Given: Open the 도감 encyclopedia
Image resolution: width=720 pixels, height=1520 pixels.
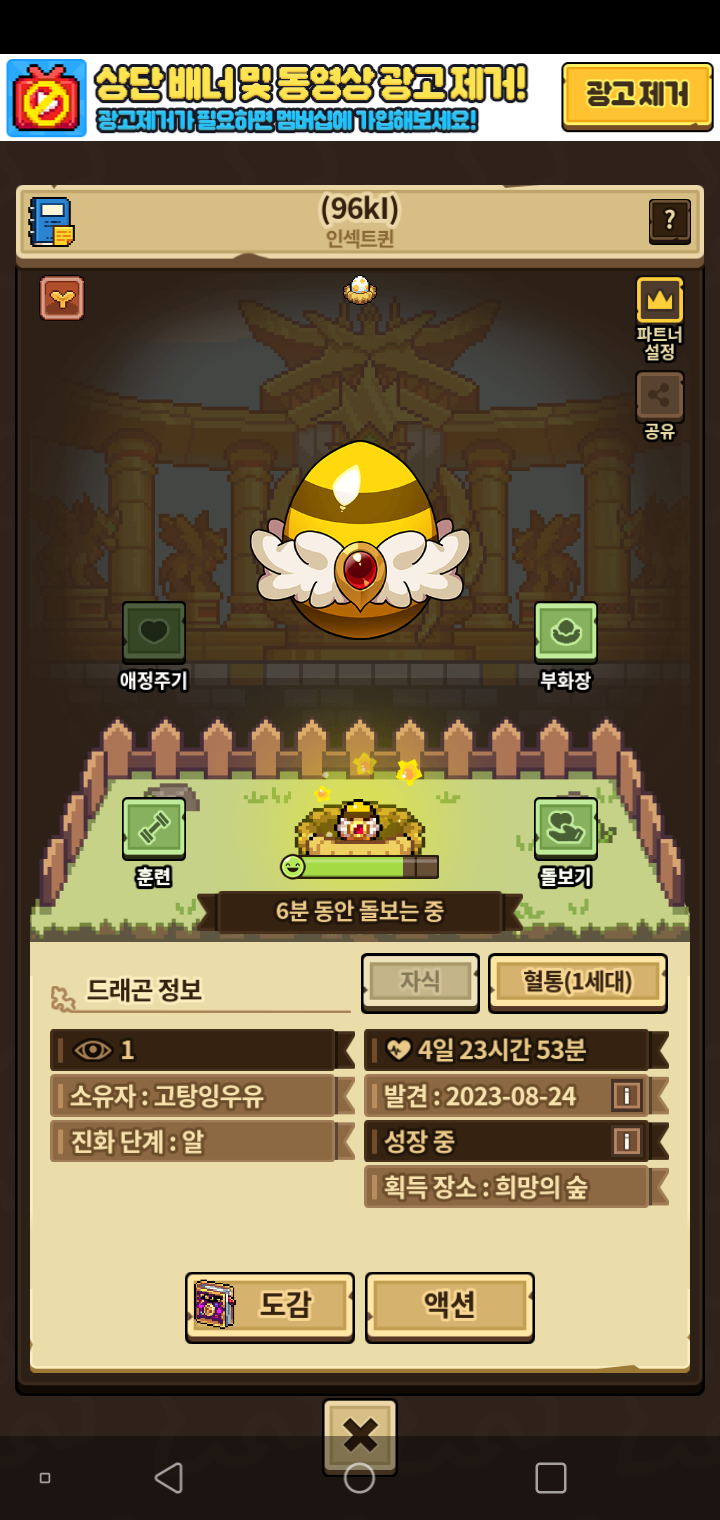Looking at the screenshot, I should (270, 1305).
